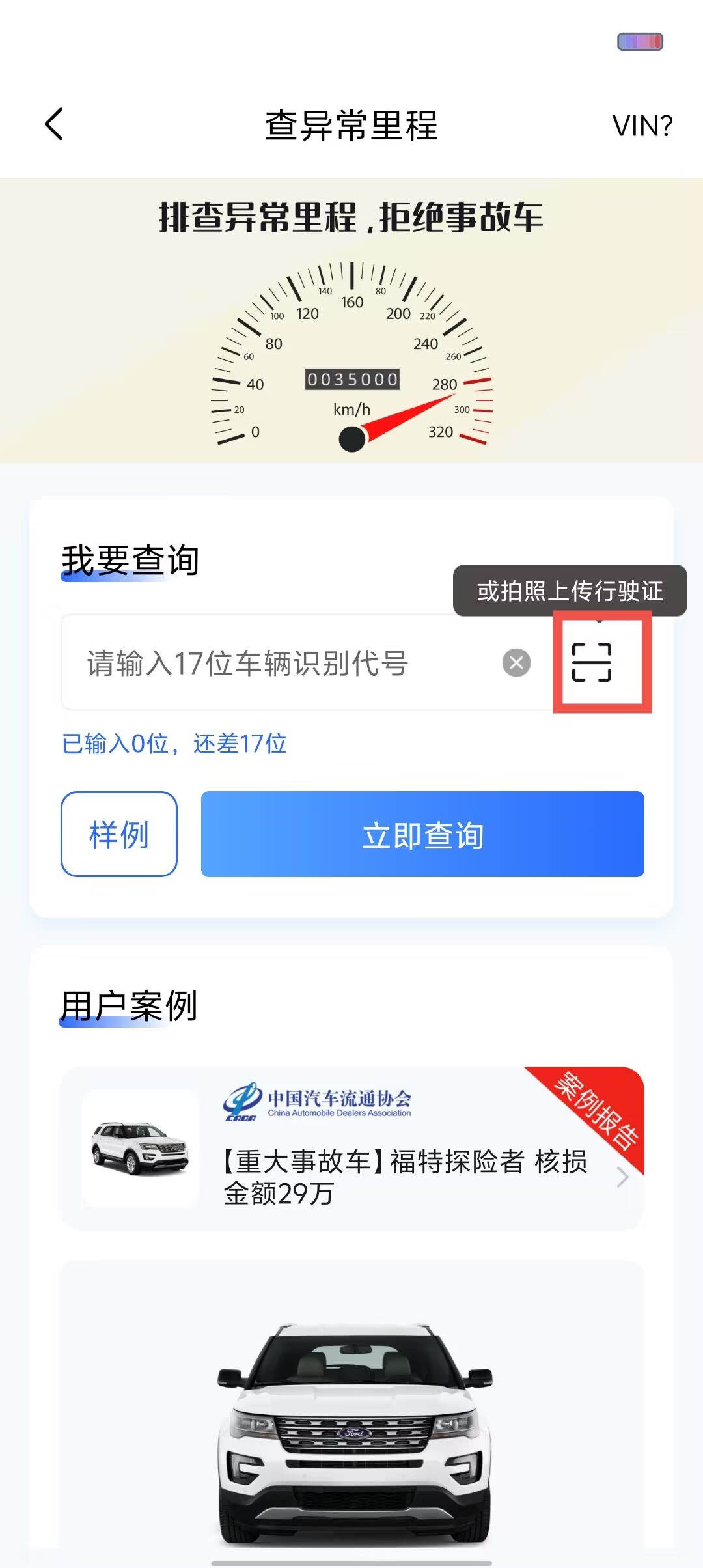Open the 样例 sample report

[x=119, y=834]
